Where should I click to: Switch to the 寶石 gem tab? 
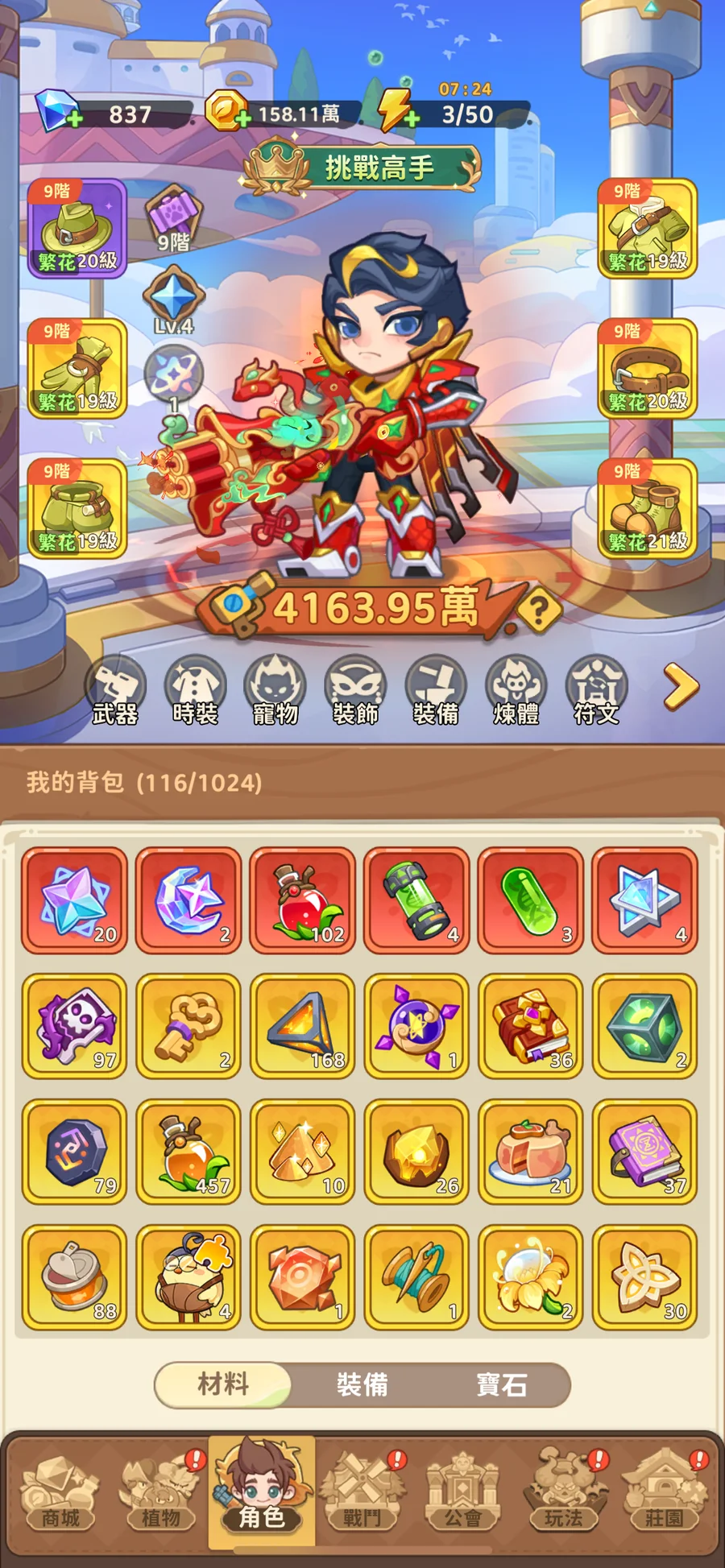(501, 1384)
